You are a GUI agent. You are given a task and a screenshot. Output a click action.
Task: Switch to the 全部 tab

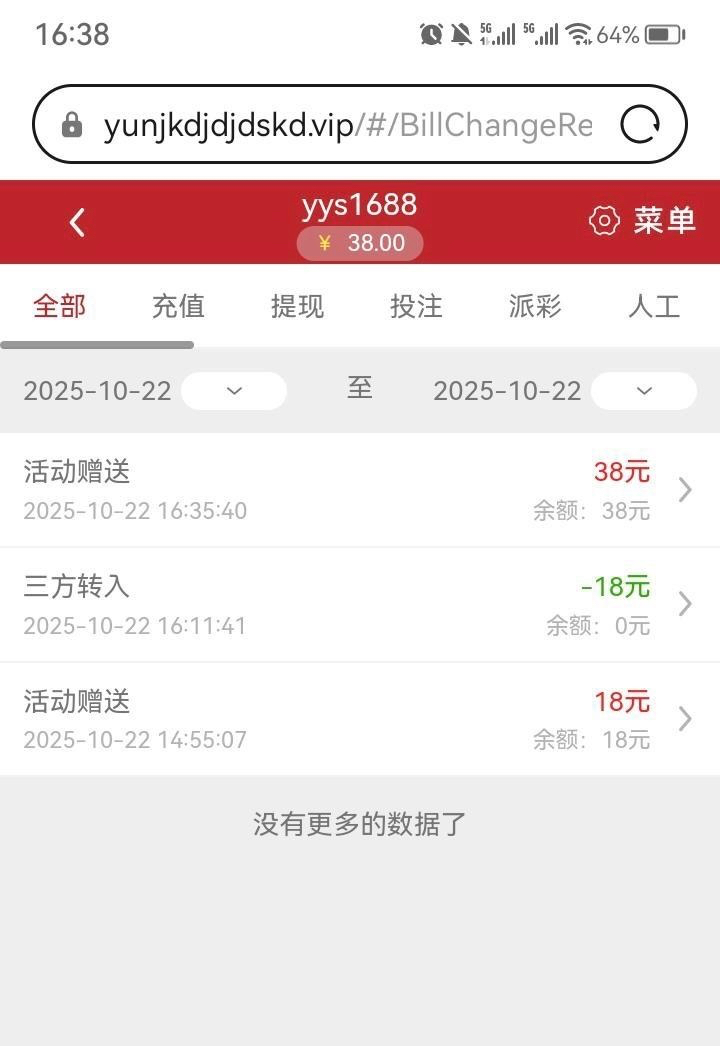tap(59, 306)
